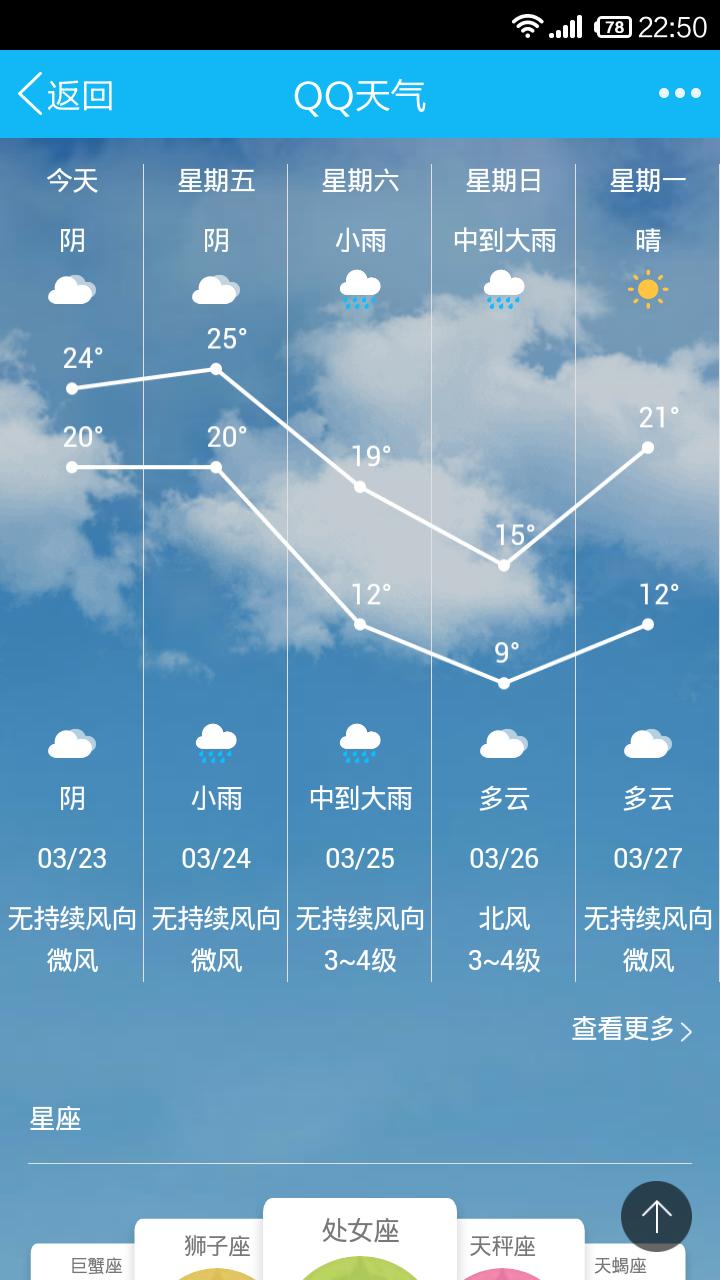Screen dimensions: 720x1280
Task: Go back using the 返回 button
Action: point(66,95)
